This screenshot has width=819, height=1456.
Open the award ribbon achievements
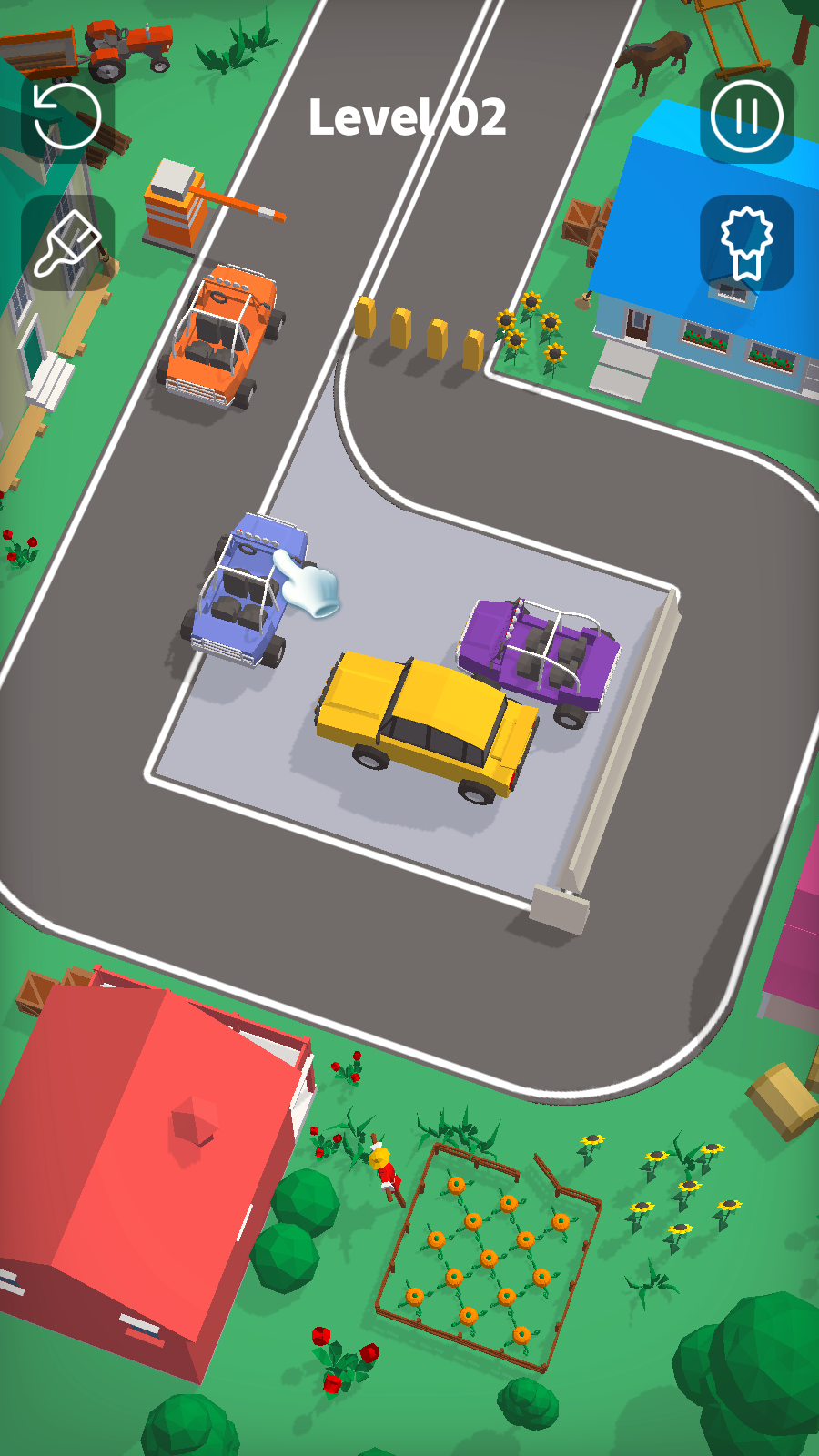click(746, 243)
